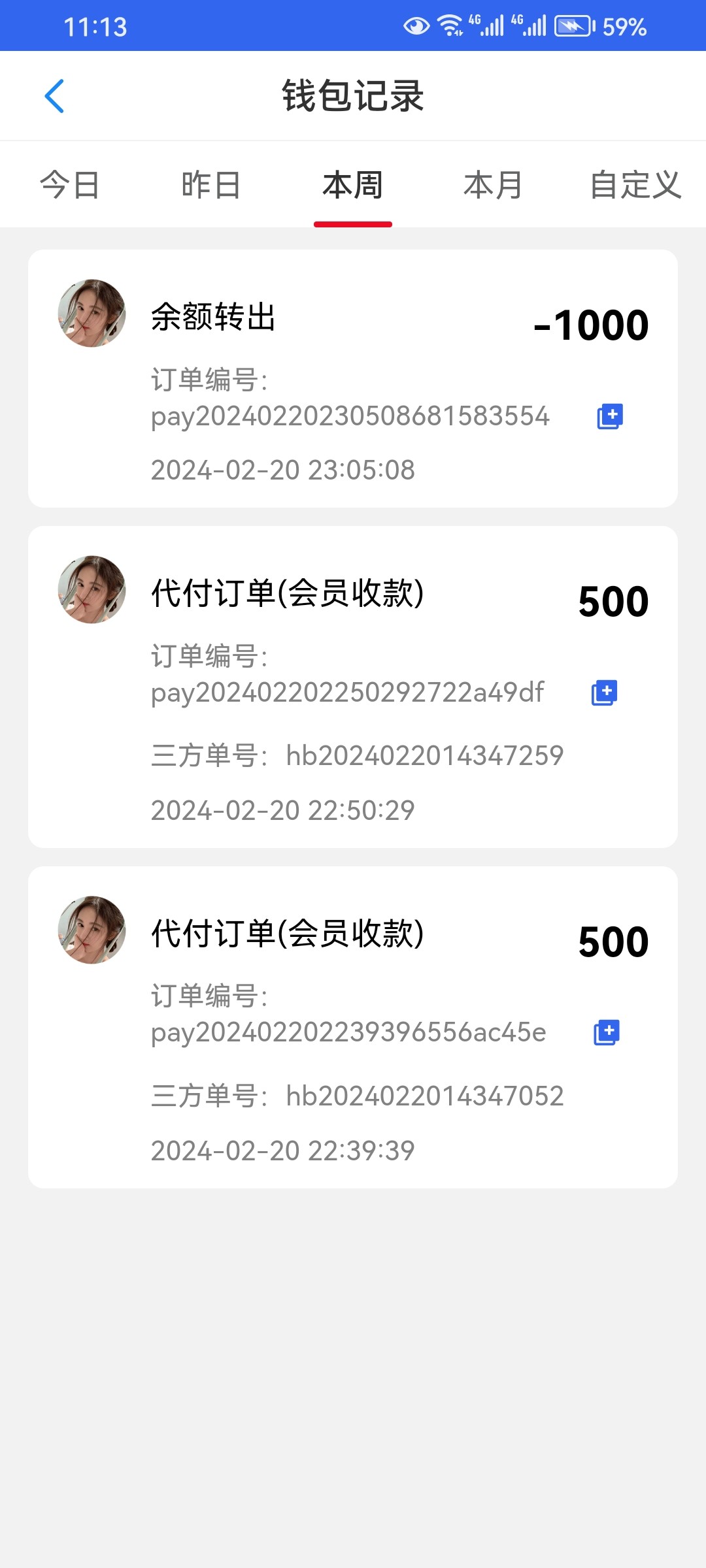Open the 自定义 date filter
Screen dimensions: 706x1568
click(635, 185)
